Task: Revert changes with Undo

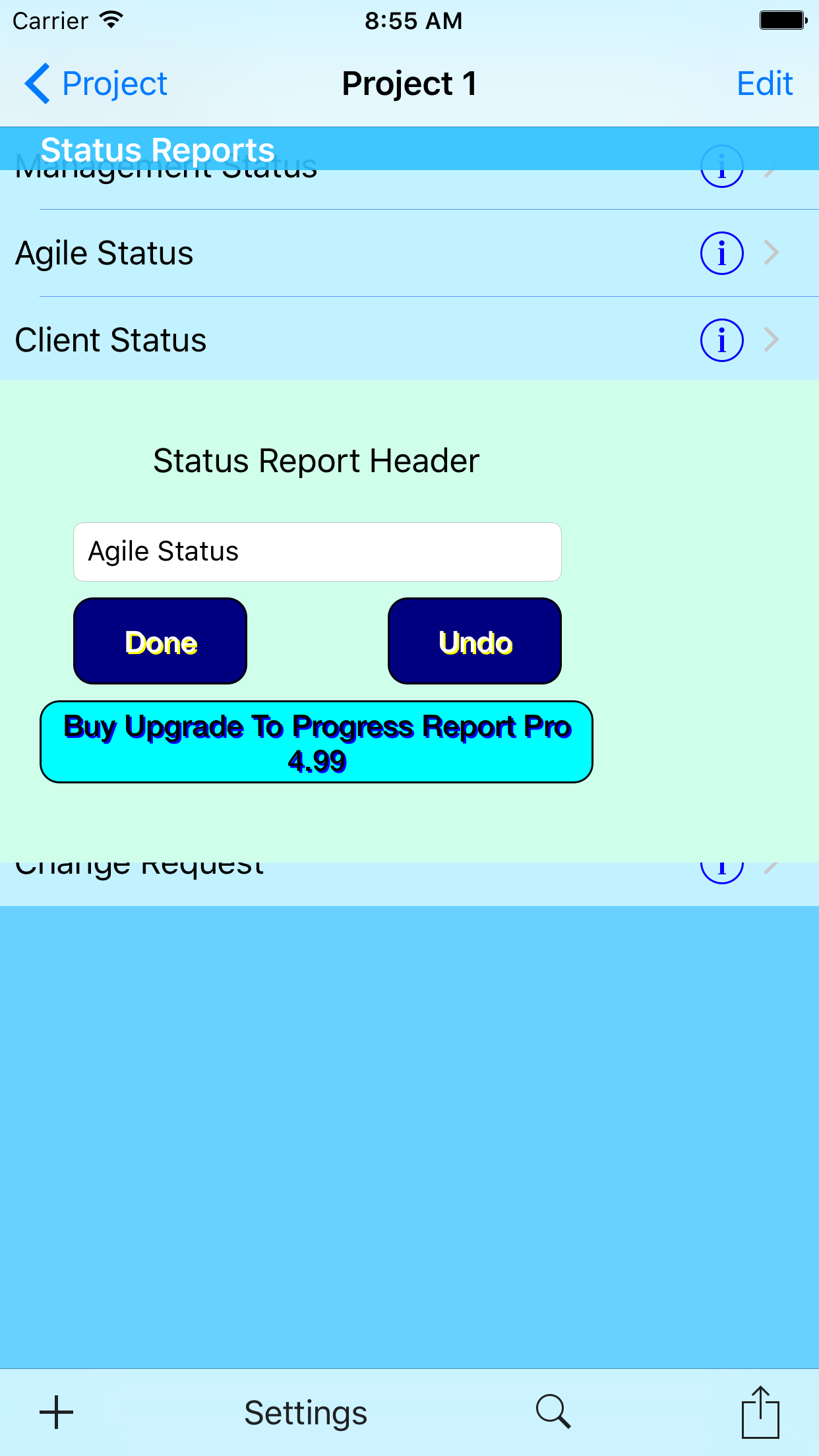Action: coord(475,641)
